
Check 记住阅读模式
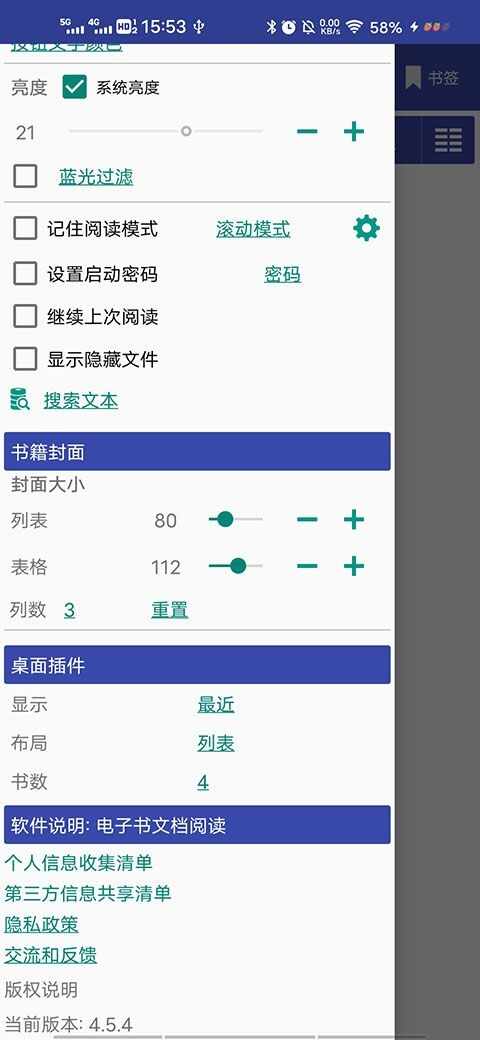coord(25,229)
